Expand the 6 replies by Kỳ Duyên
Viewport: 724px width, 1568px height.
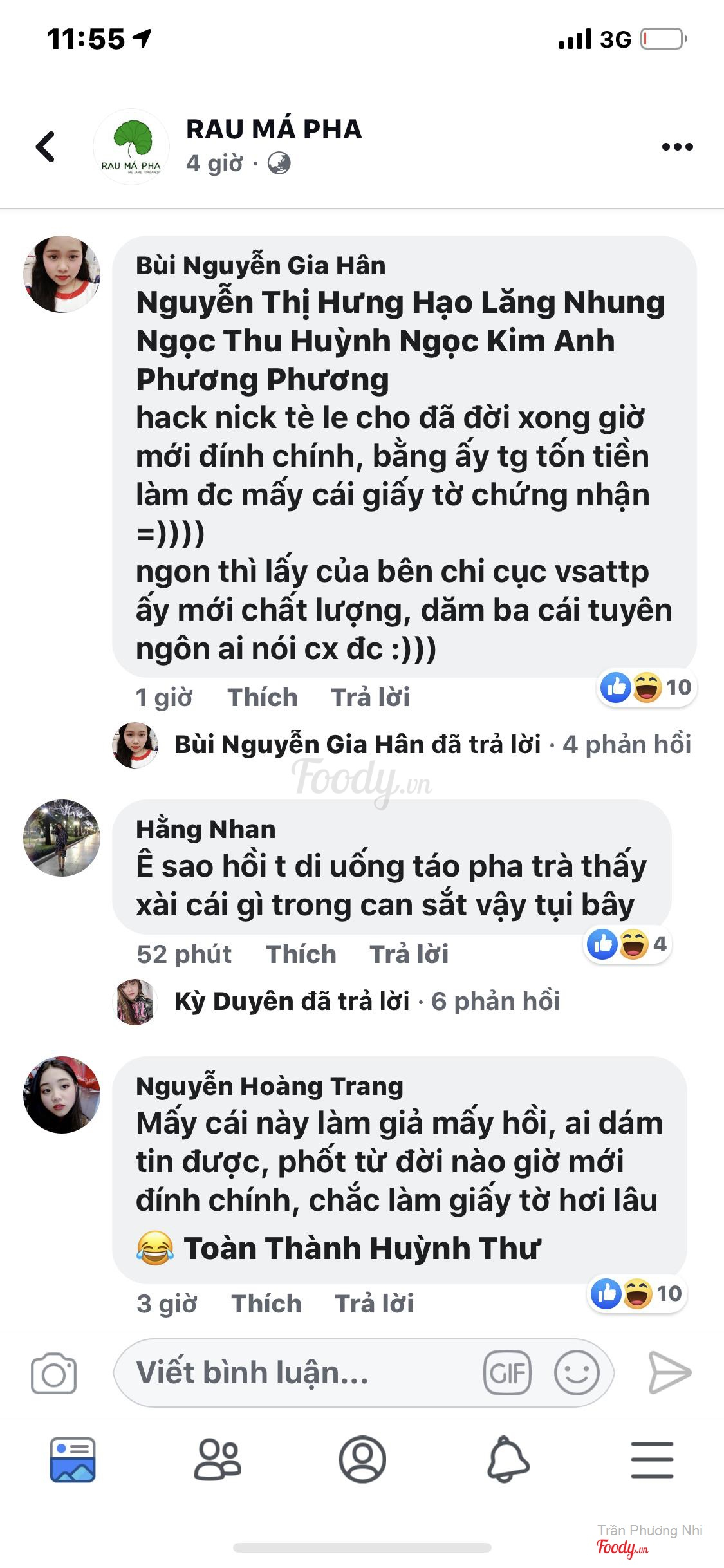[x=495, y=1002]
